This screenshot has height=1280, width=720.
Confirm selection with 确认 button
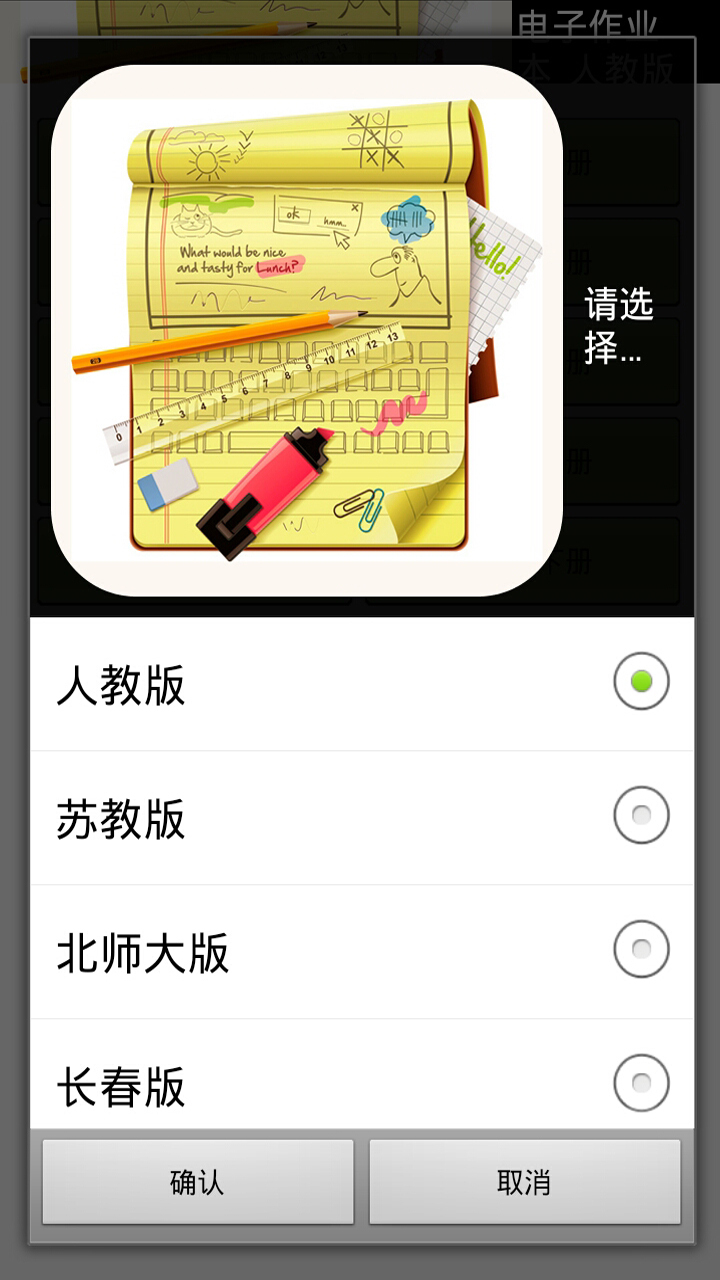(x=198, y=1182)
